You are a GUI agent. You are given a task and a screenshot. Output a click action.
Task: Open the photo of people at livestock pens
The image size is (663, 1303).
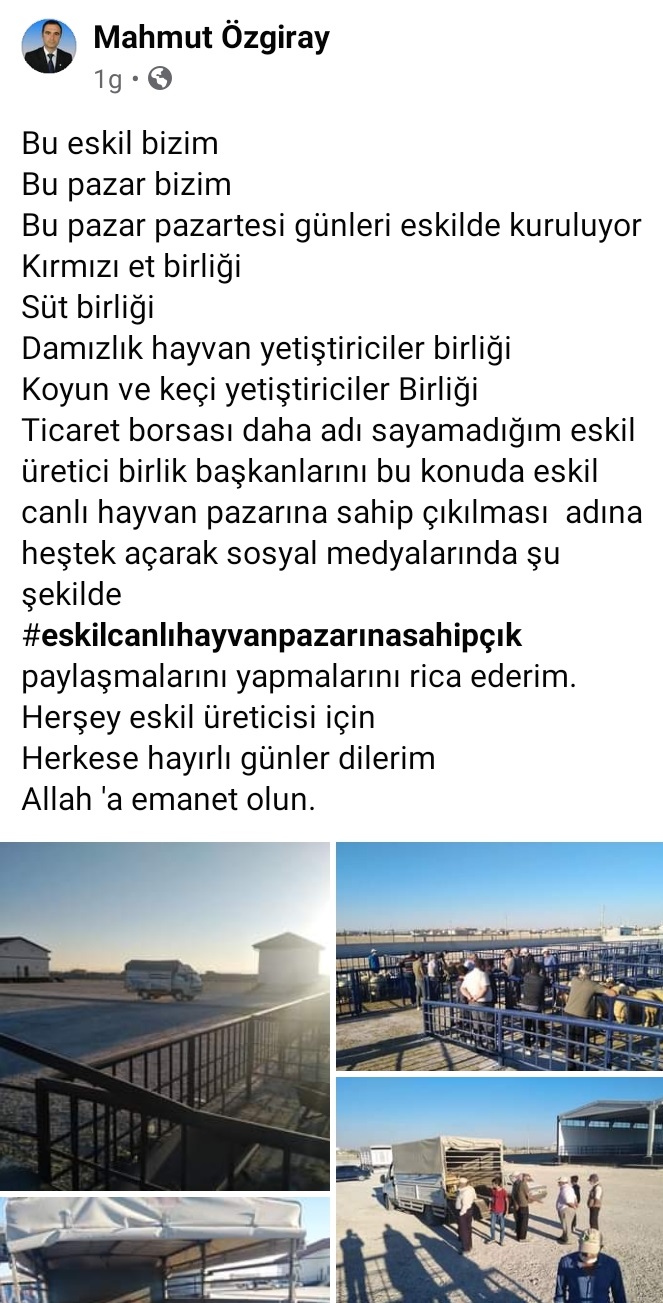click(499, 956)
